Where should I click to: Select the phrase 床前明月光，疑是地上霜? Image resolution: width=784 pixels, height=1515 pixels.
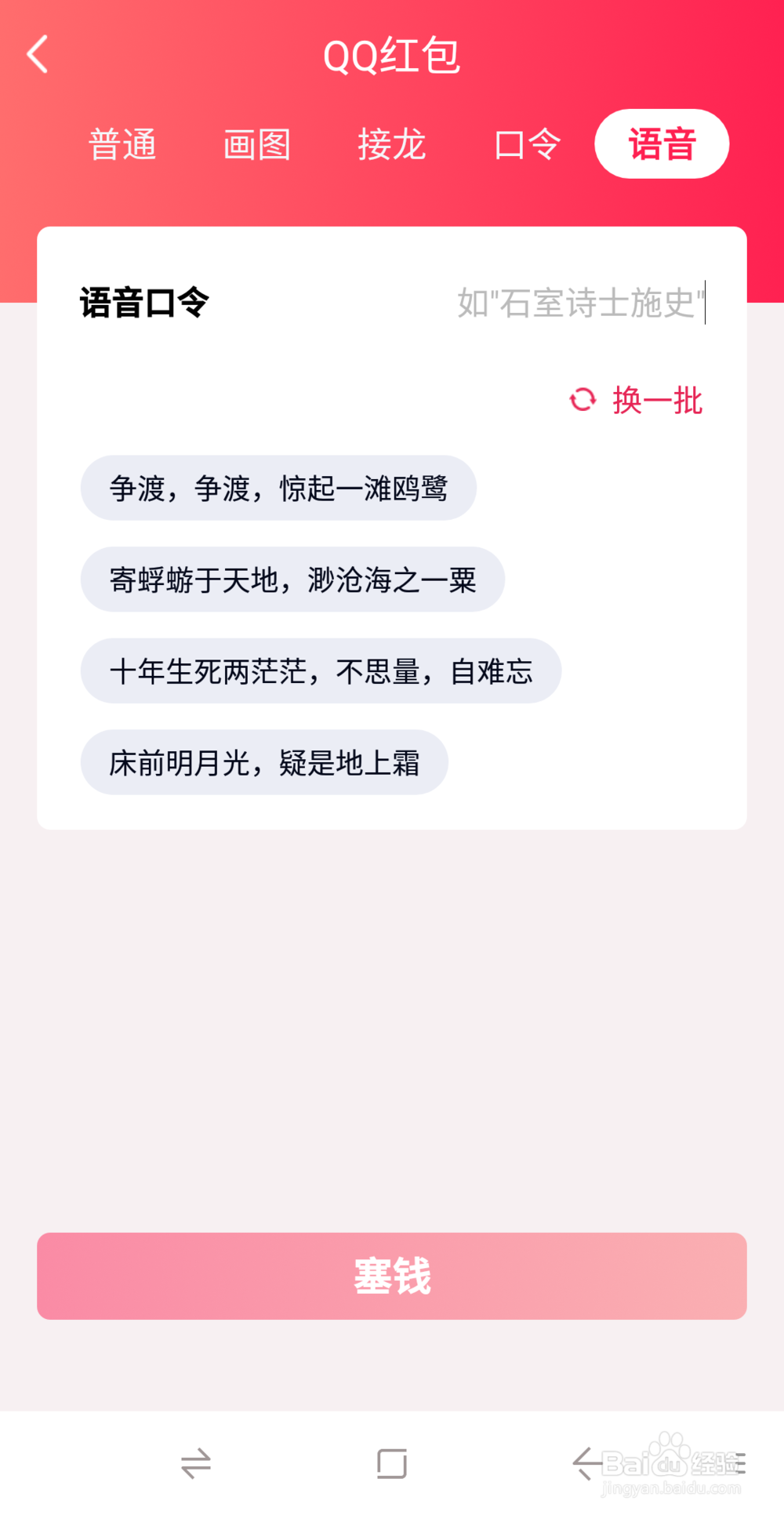point(264,761)
